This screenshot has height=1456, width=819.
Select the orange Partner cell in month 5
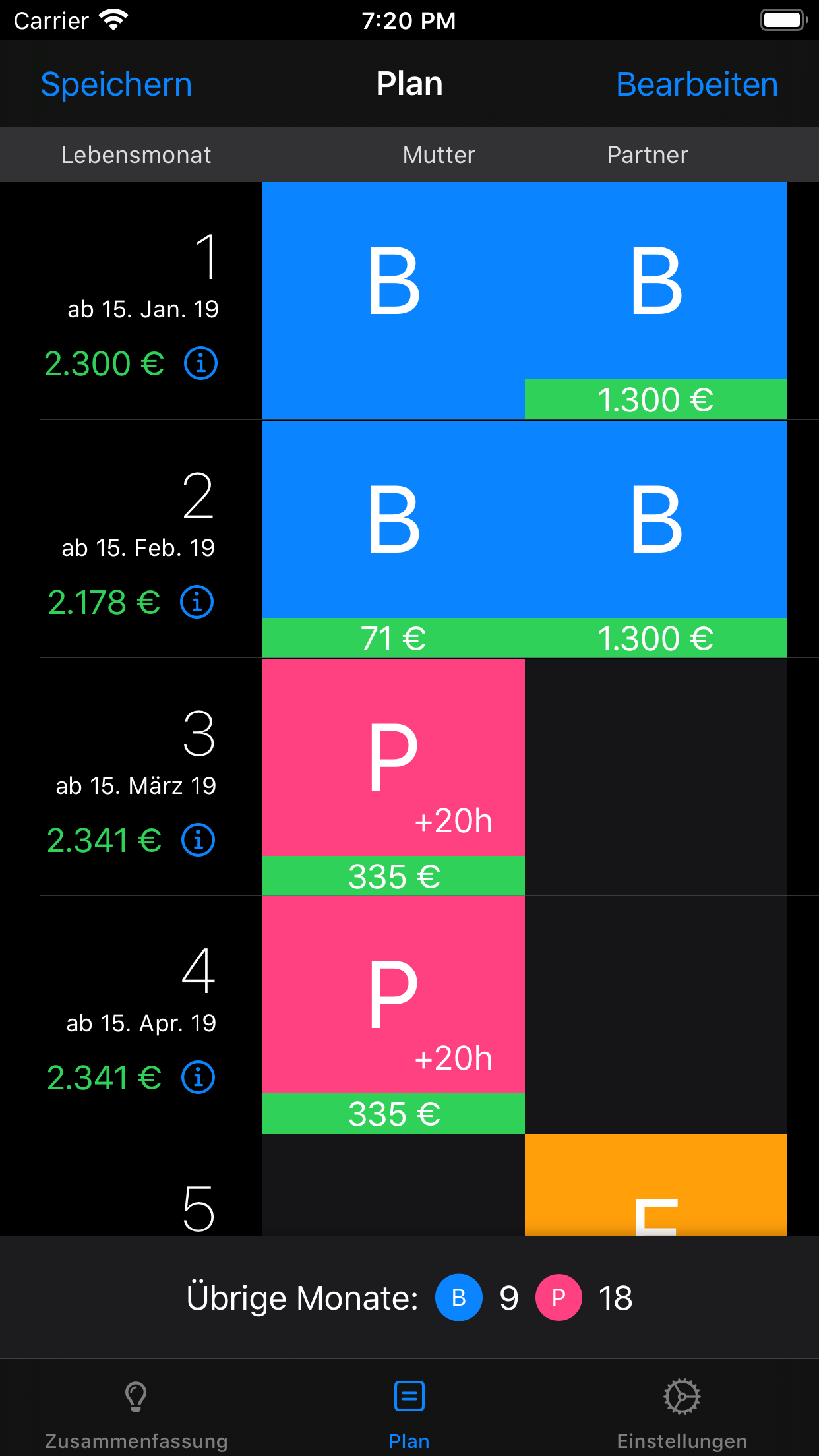tap(656, 1185)
